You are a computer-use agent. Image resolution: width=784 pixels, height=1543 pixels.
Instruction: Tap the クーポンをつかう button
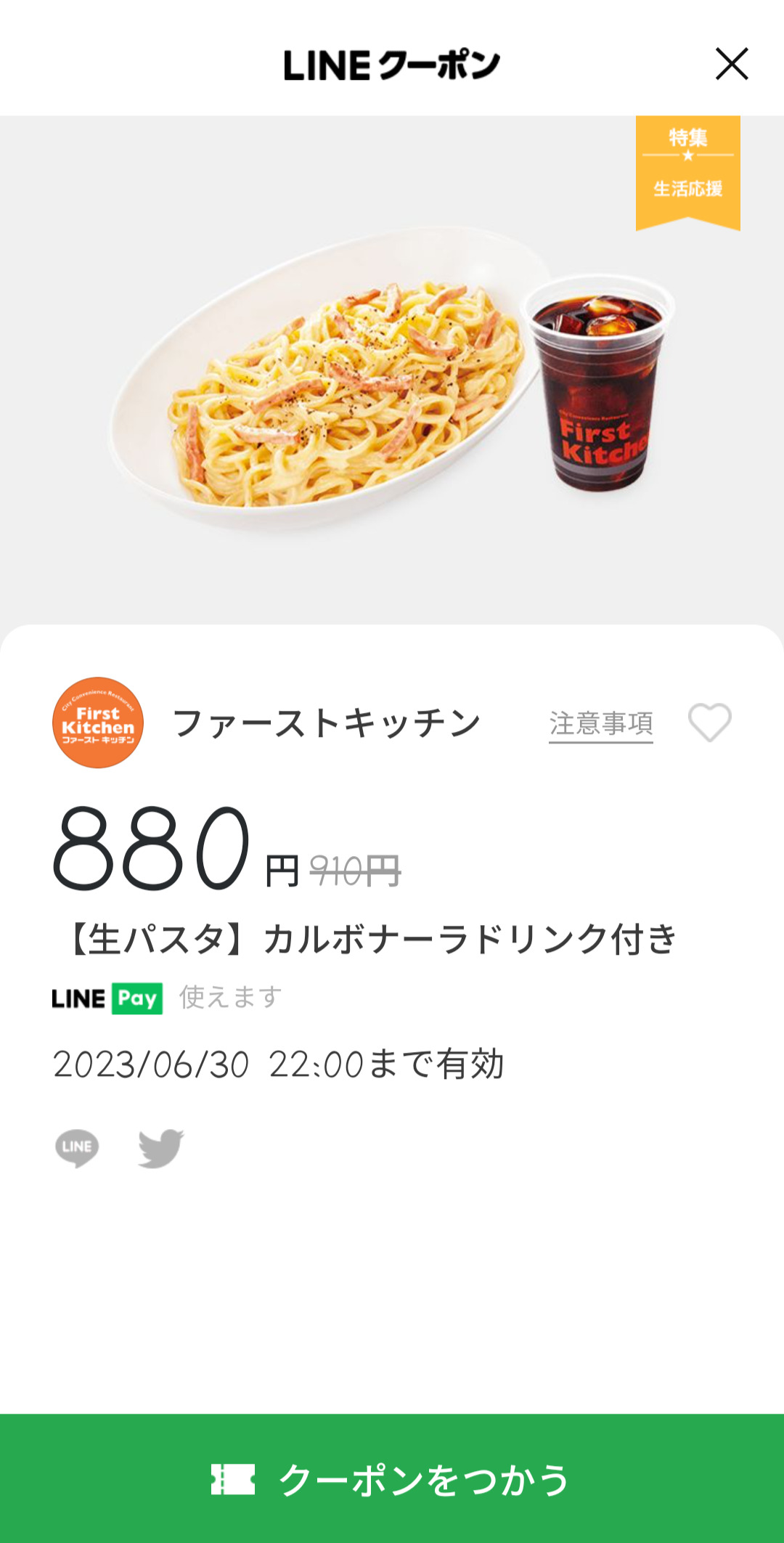pos(392,1478)
